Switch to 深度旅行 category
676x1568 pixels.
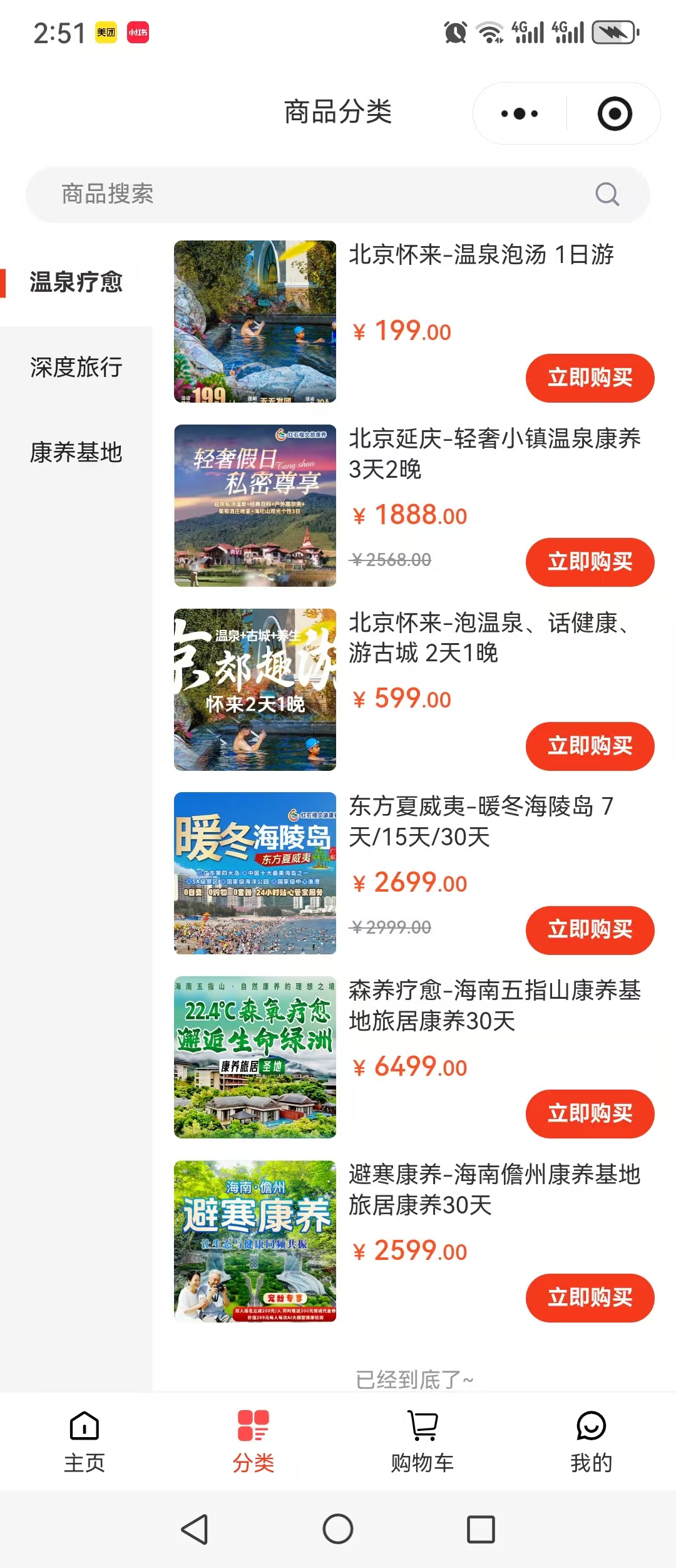[x=76, y=368]
